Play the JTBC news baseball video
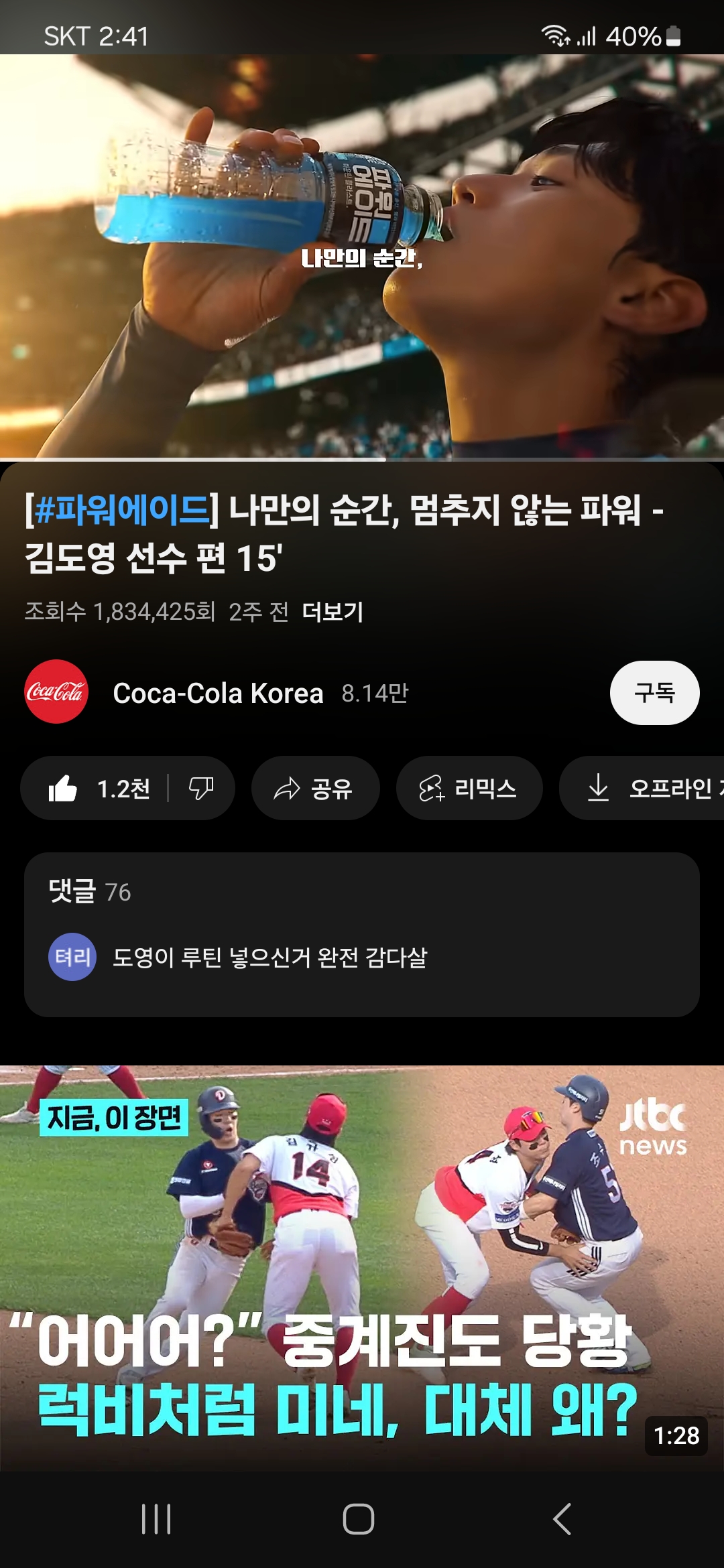This screenshot has height=1568, width=724. (x=362, y=1266)
